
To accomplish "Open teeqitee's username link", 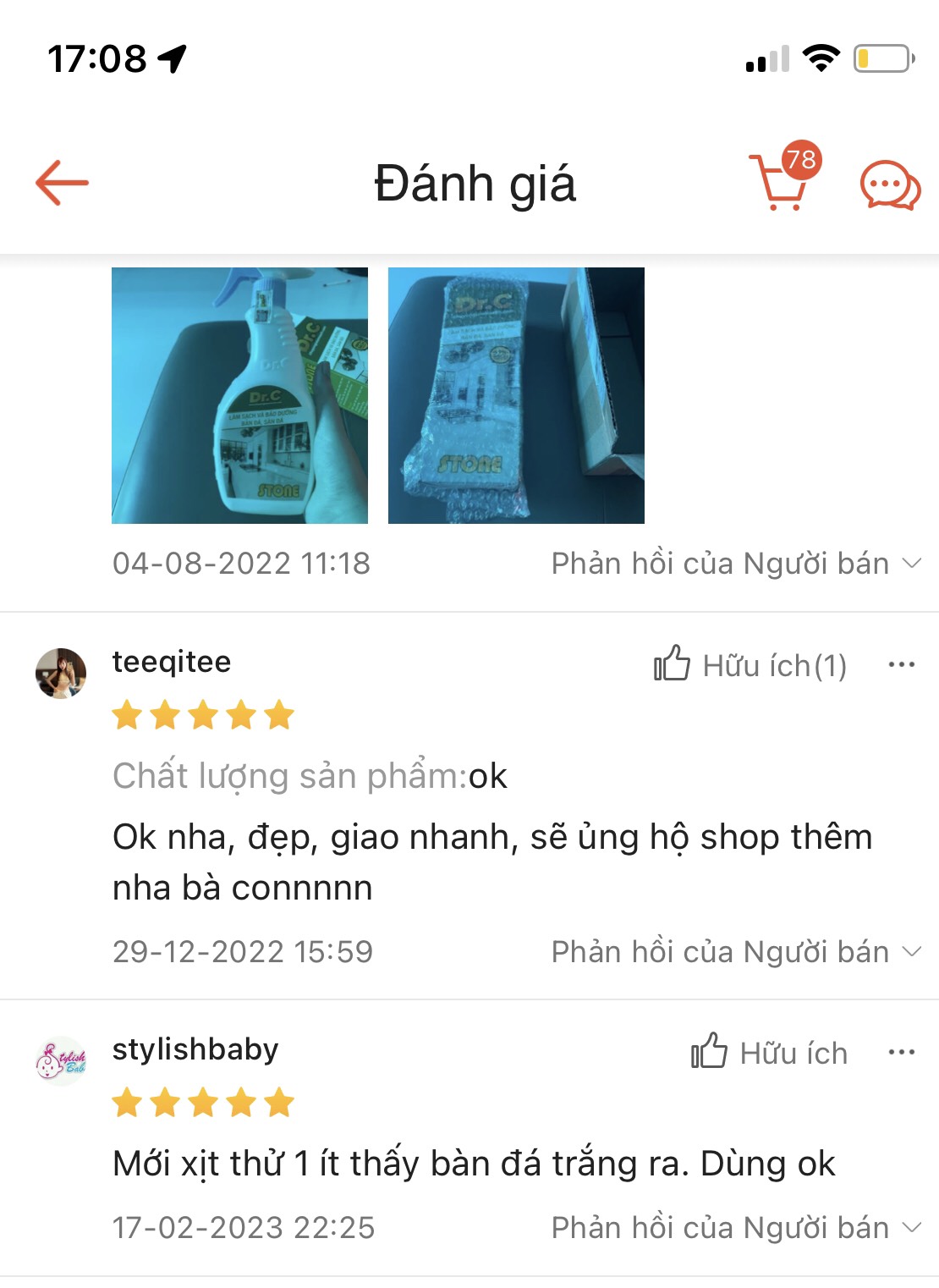I will [x=170, y=663].
